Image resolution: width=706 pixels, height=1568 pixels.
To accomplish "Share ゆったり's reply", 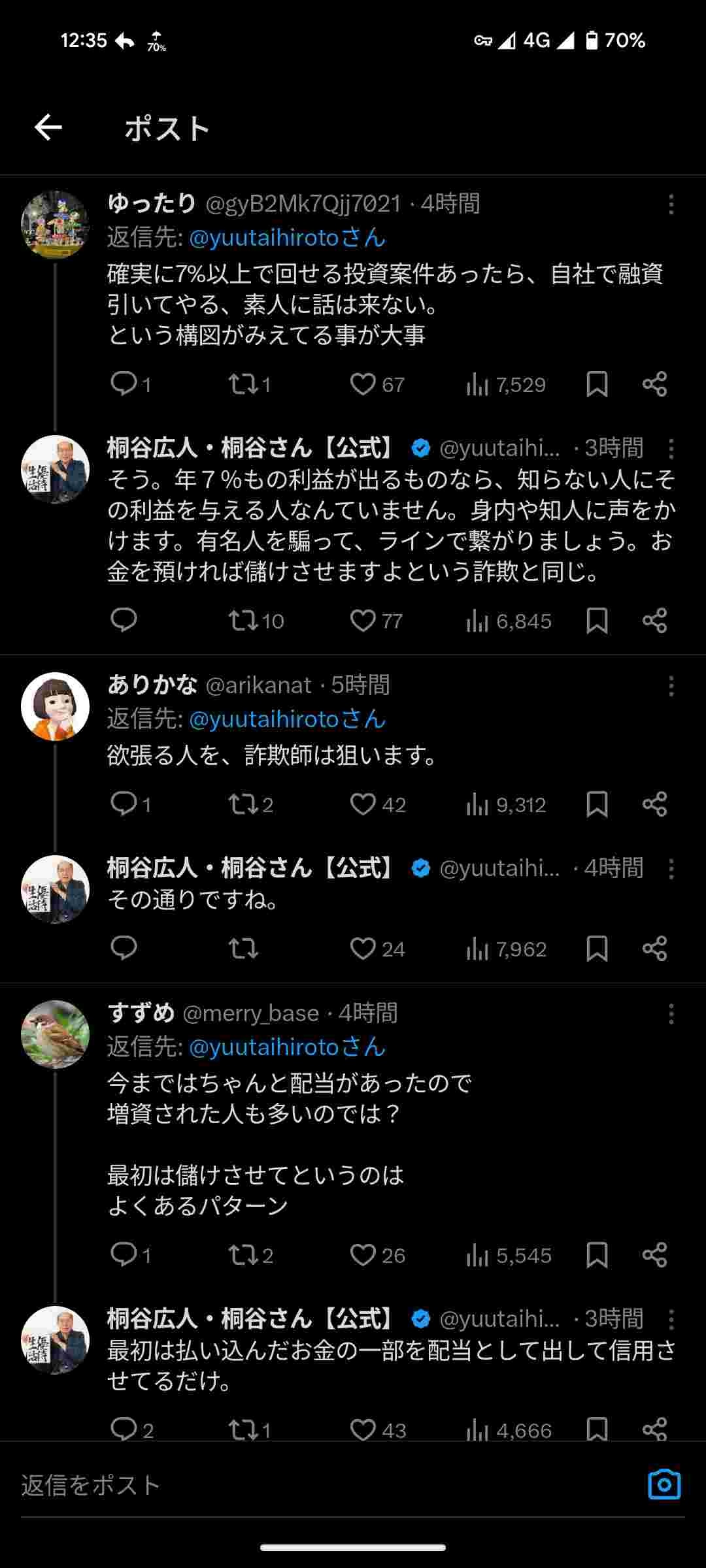I will [x=654, y=384].
